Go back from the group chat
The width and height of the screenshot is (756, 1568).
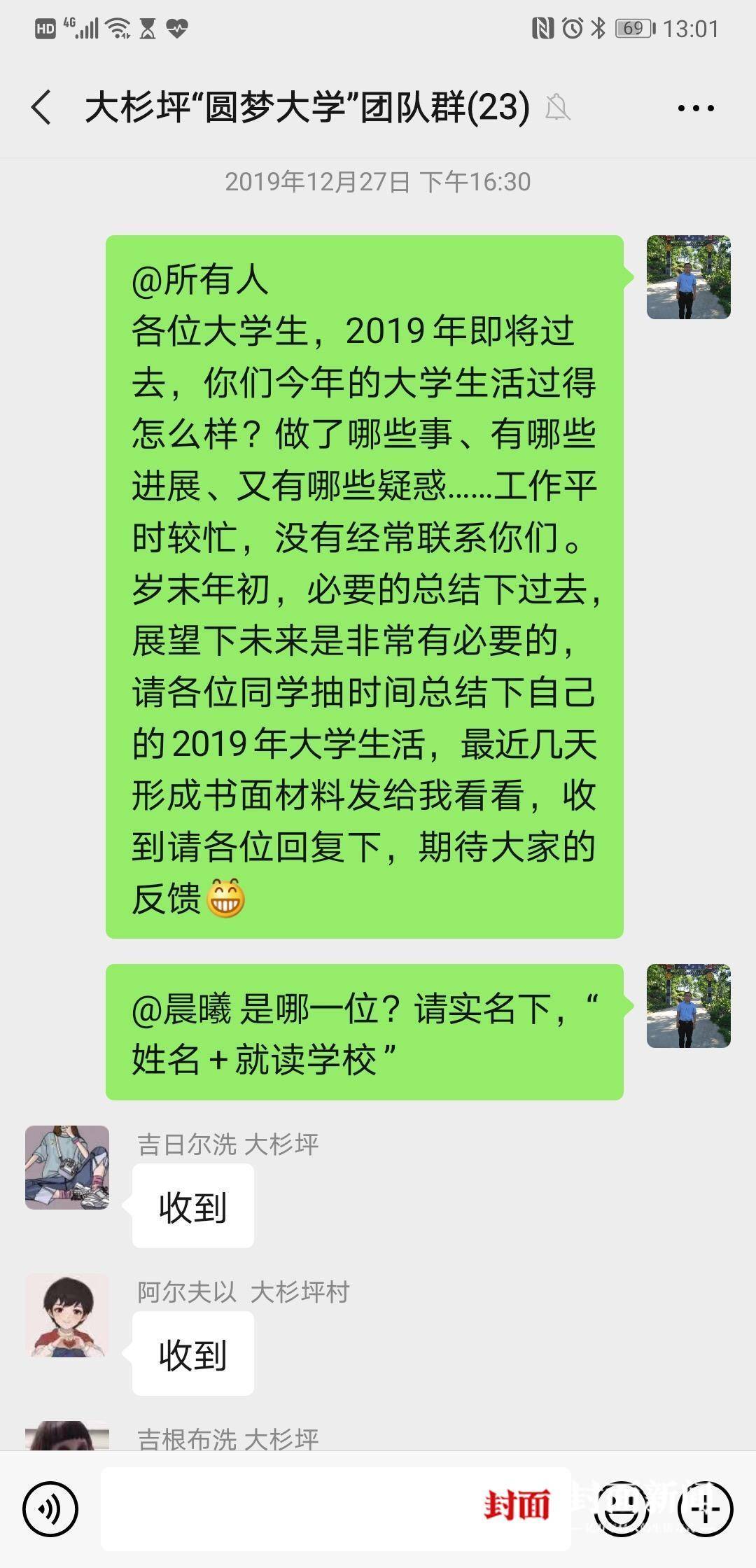tap(42, 108)
